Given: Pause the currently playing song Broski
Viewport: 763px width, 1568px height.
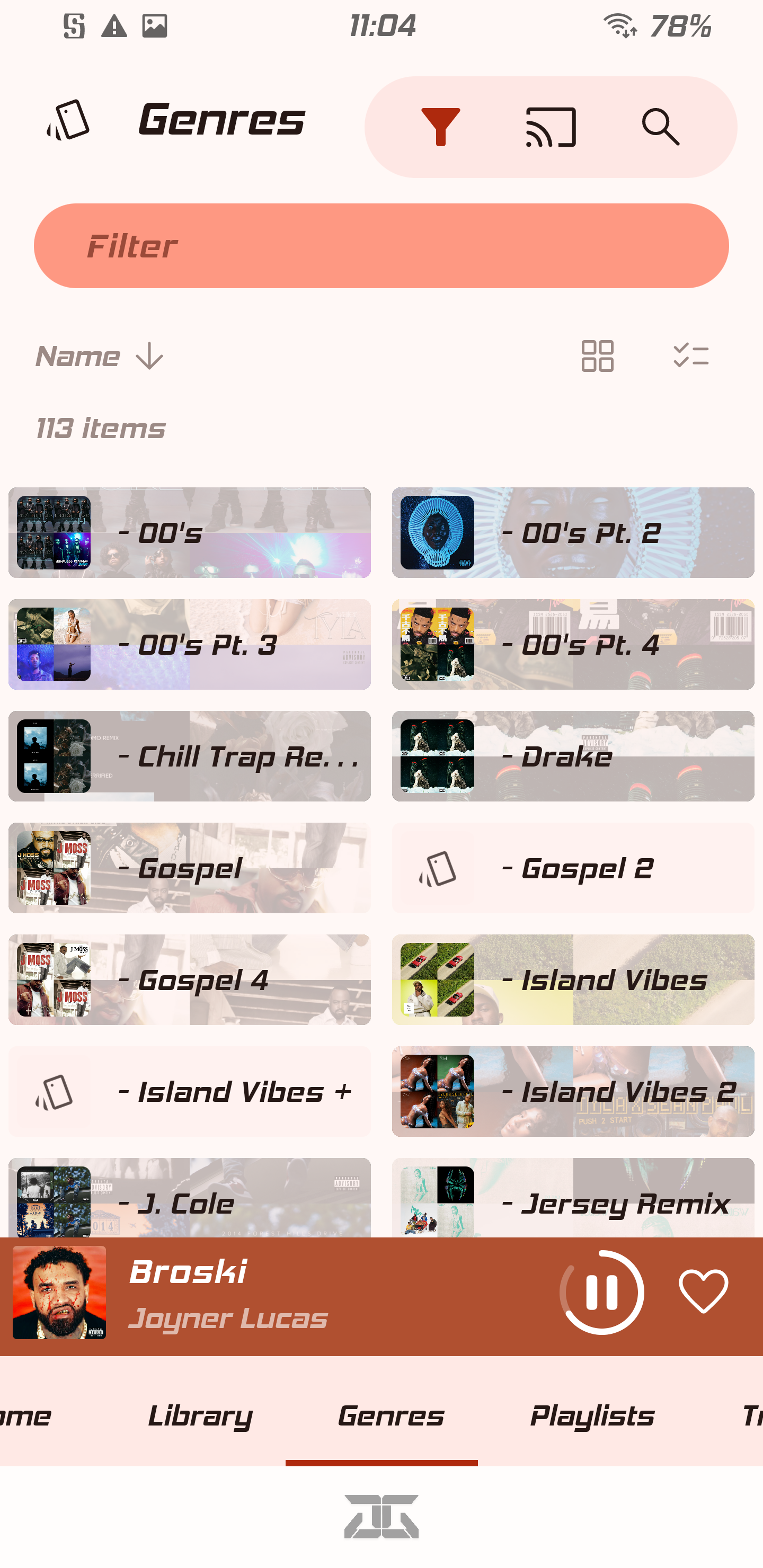Looking at the screenshot, I should pyautogui.click(x=601, y=1291).
